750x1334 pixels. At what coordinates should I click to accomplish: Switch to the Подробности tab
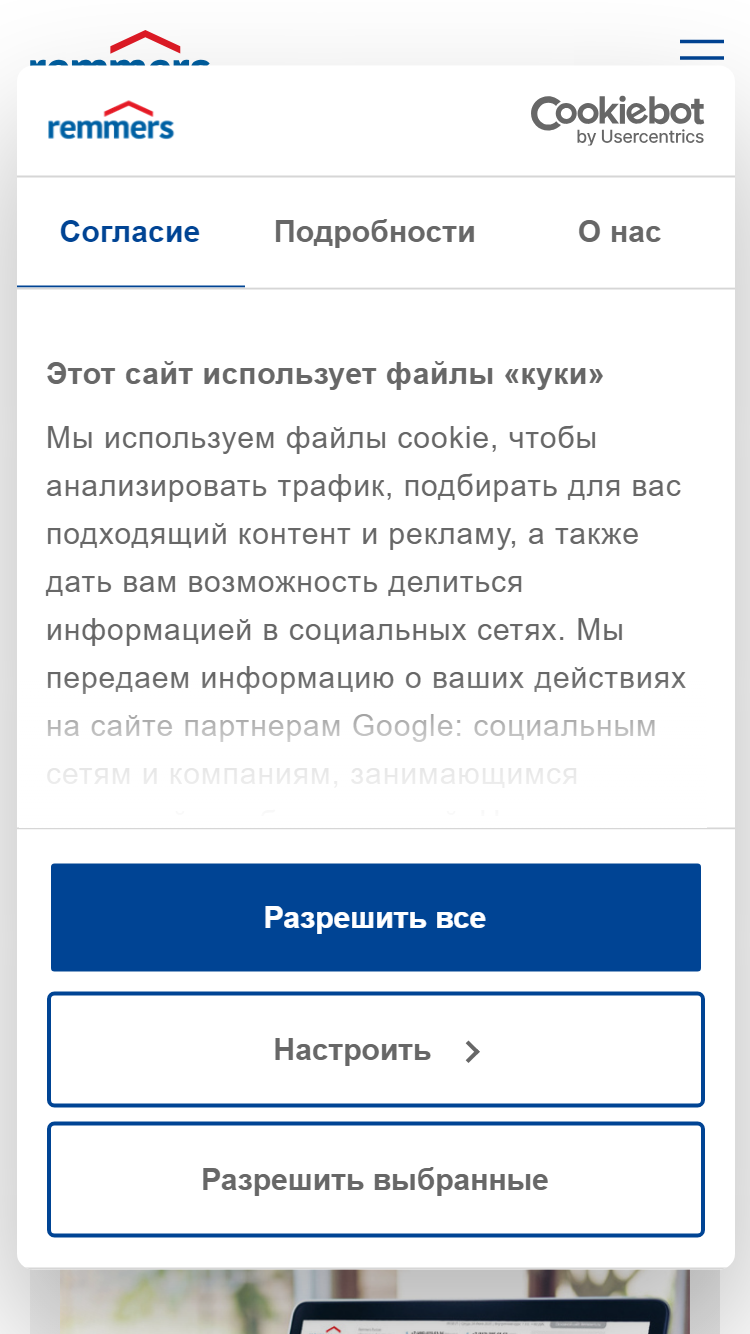[x=375, y=232]
